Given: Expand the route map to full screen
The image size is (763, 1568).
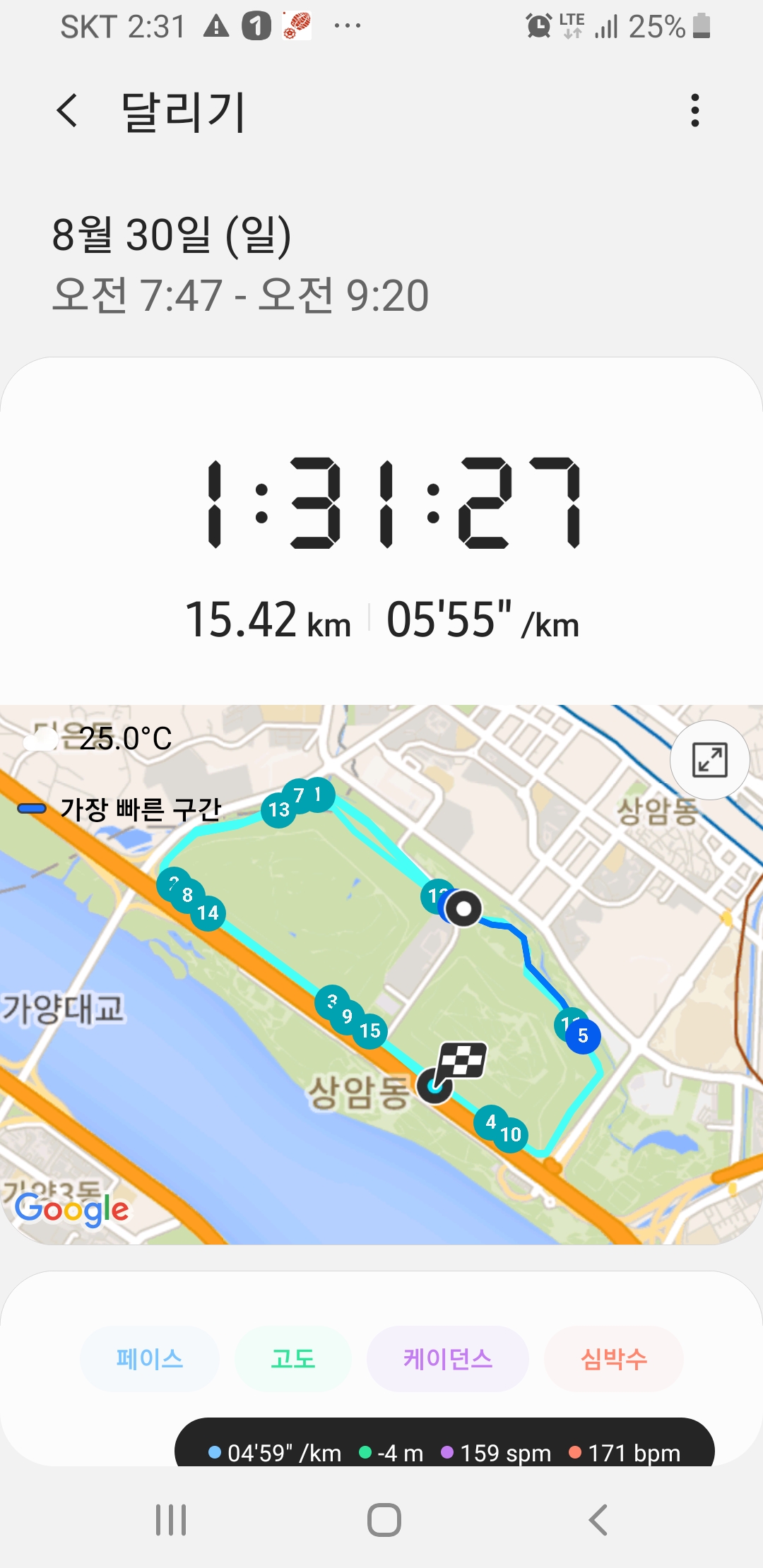Looking at the screenshot, I should (x=709, y=760).
